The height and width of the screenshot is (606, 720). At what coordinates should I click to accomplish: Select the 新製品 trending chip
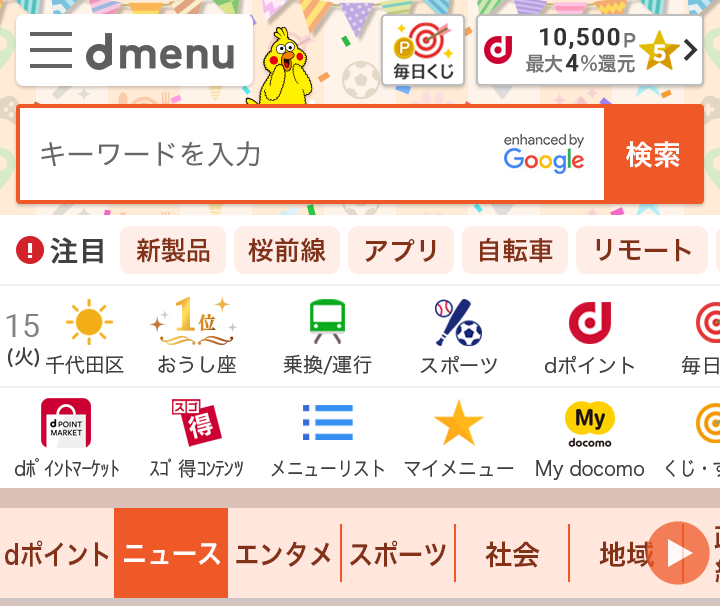pos(174,250)
